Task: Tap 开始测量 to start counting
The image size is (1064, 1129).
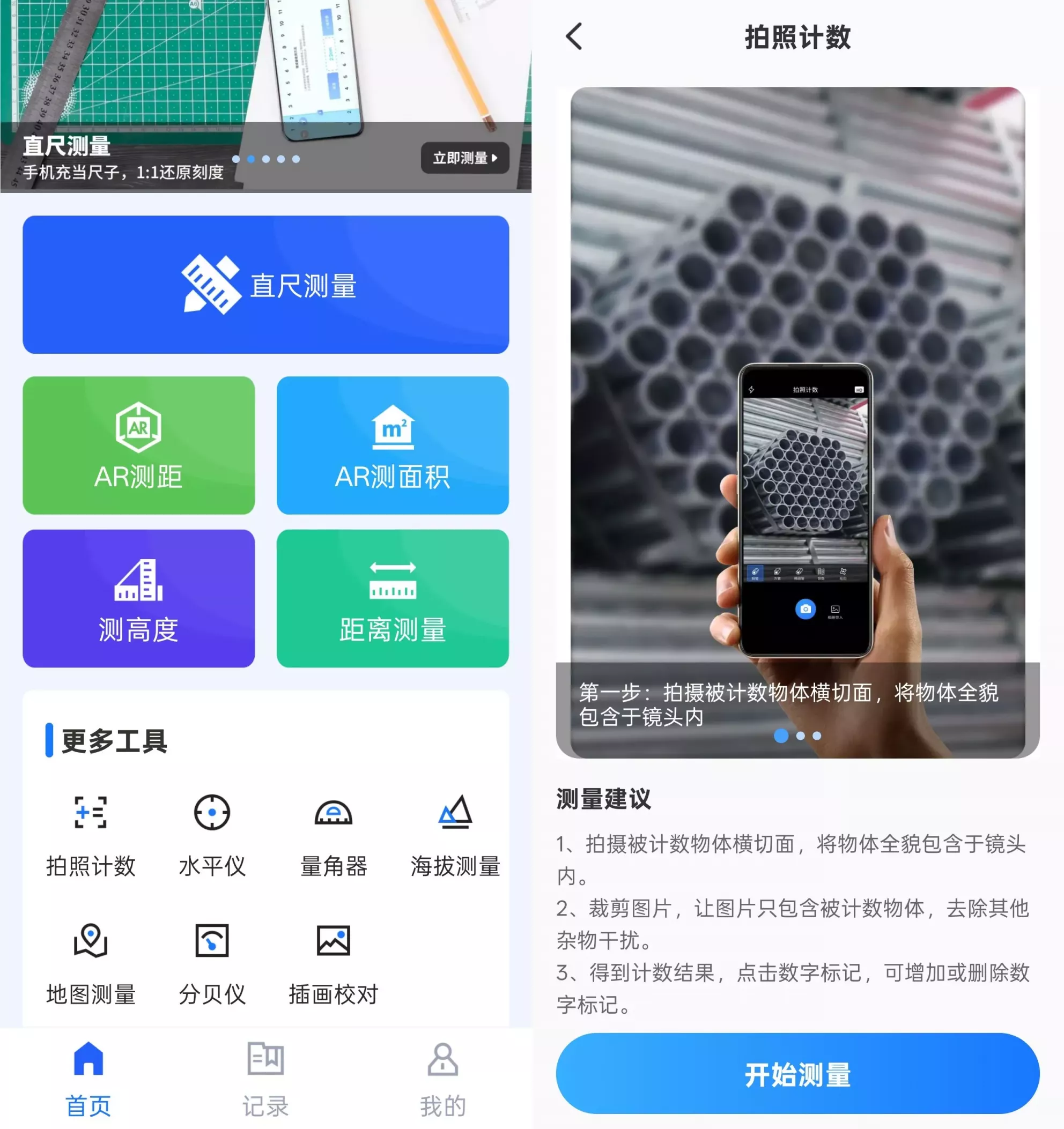Action: 797,1073
